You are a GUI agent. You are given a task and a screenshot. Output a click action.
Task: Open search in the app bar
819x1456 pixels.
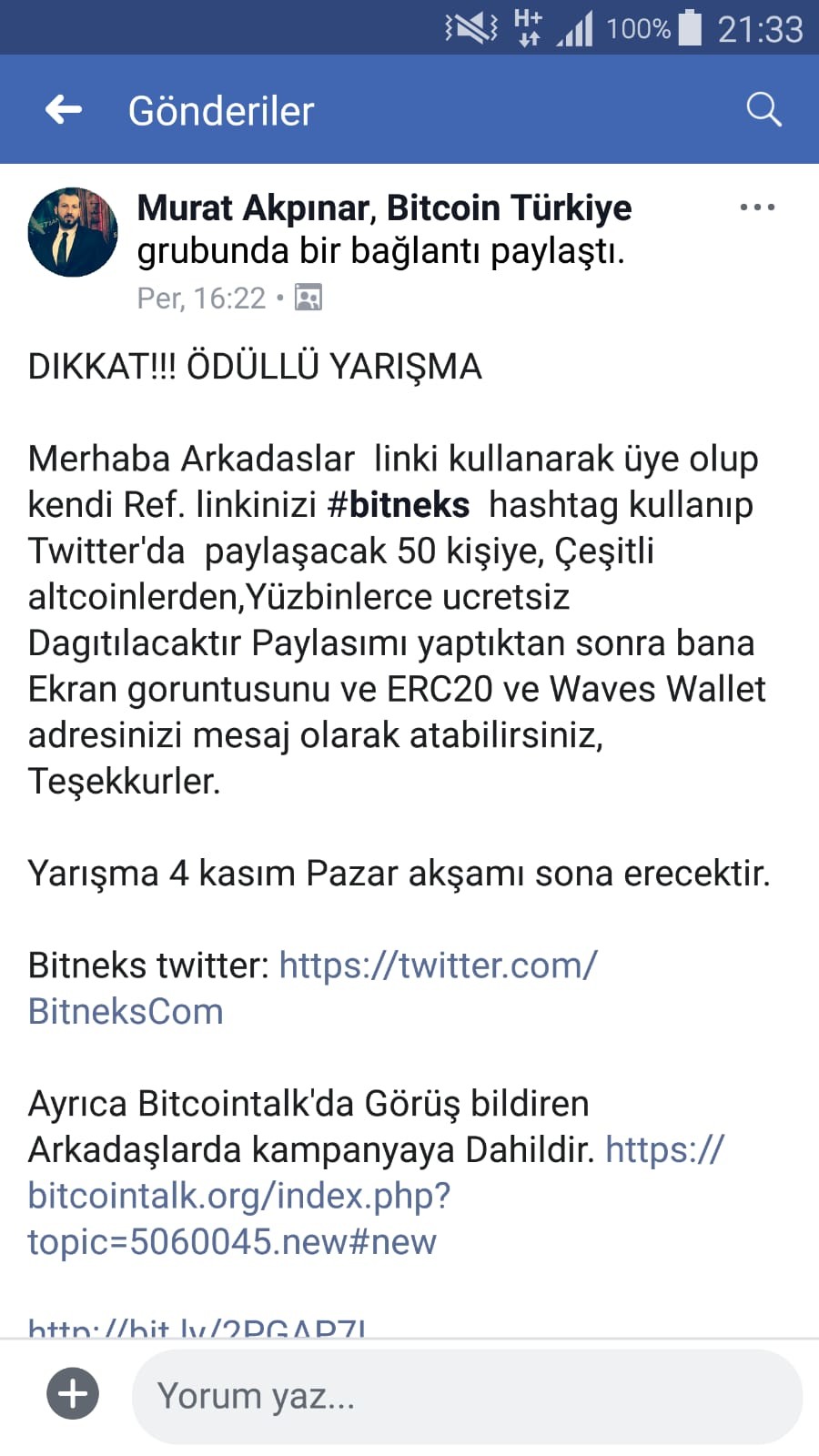(763, 110)
